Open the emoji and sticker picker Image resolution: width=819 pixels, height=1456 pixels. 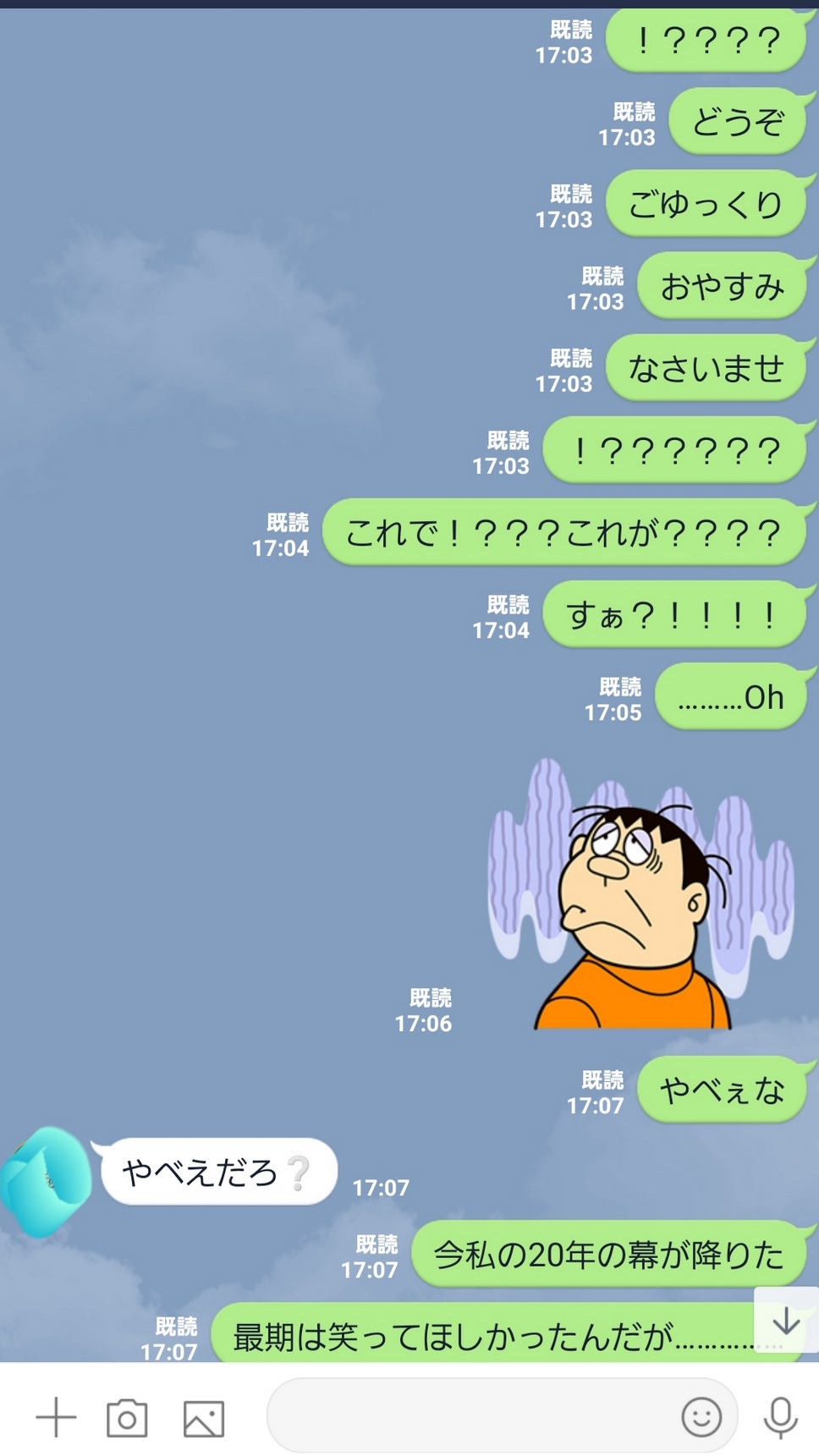(701, 1416)
